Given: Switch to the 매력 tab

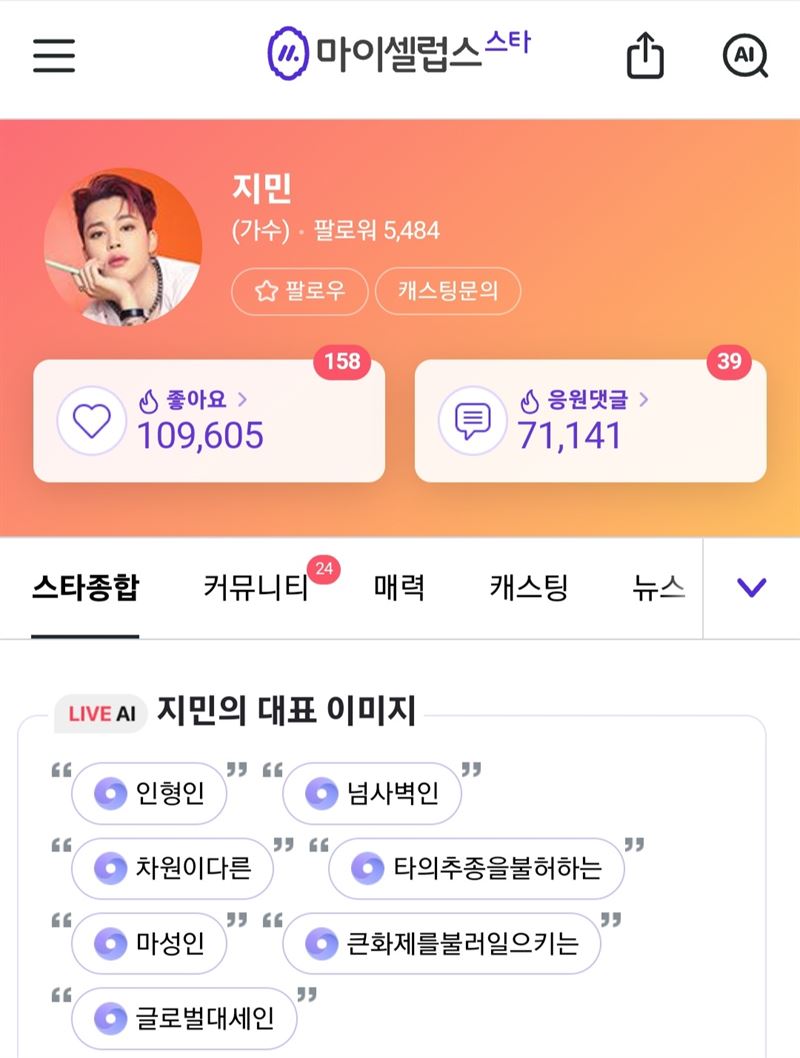Looking at the screenshot, I should tap(399, 588).
